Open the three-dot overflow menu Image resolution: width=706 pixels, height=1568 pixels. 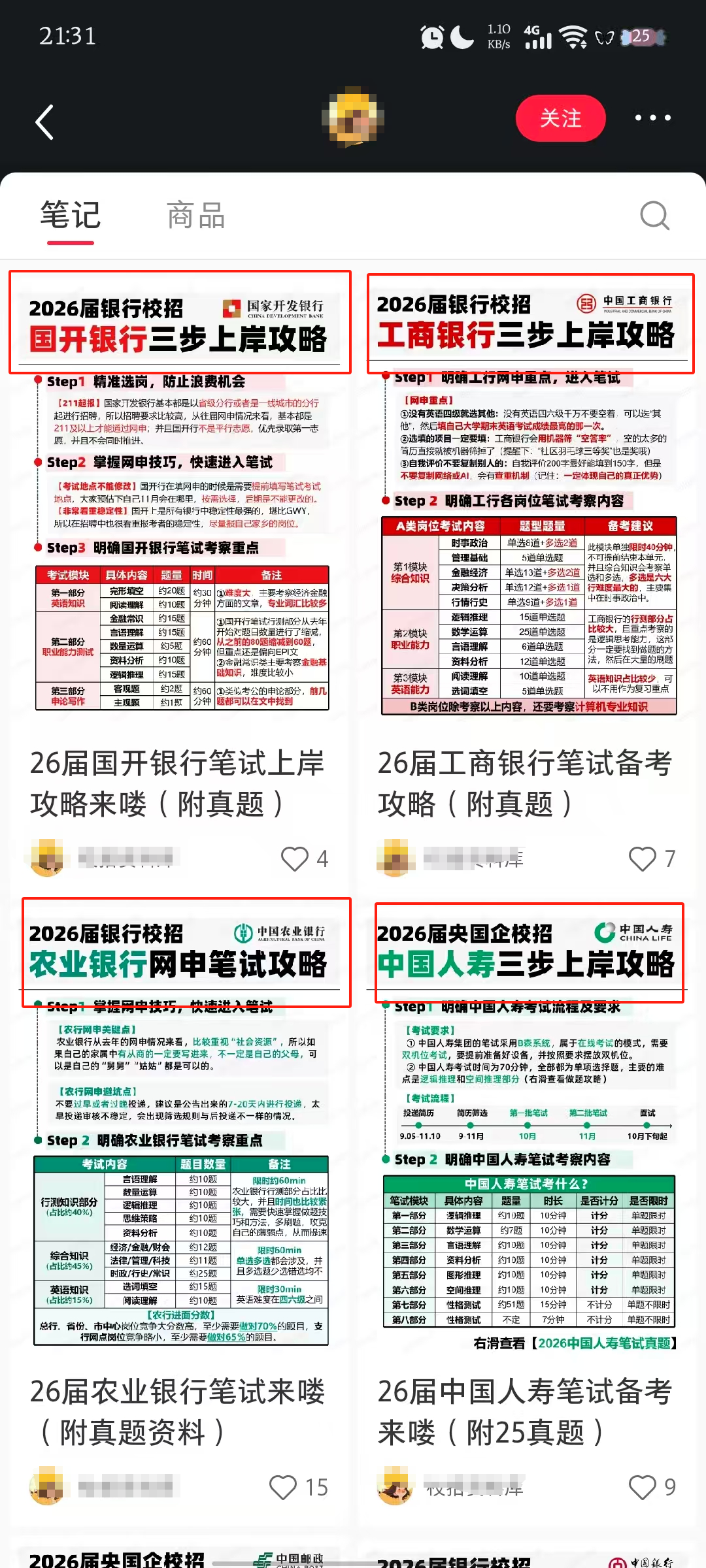[x=652, y=118]
